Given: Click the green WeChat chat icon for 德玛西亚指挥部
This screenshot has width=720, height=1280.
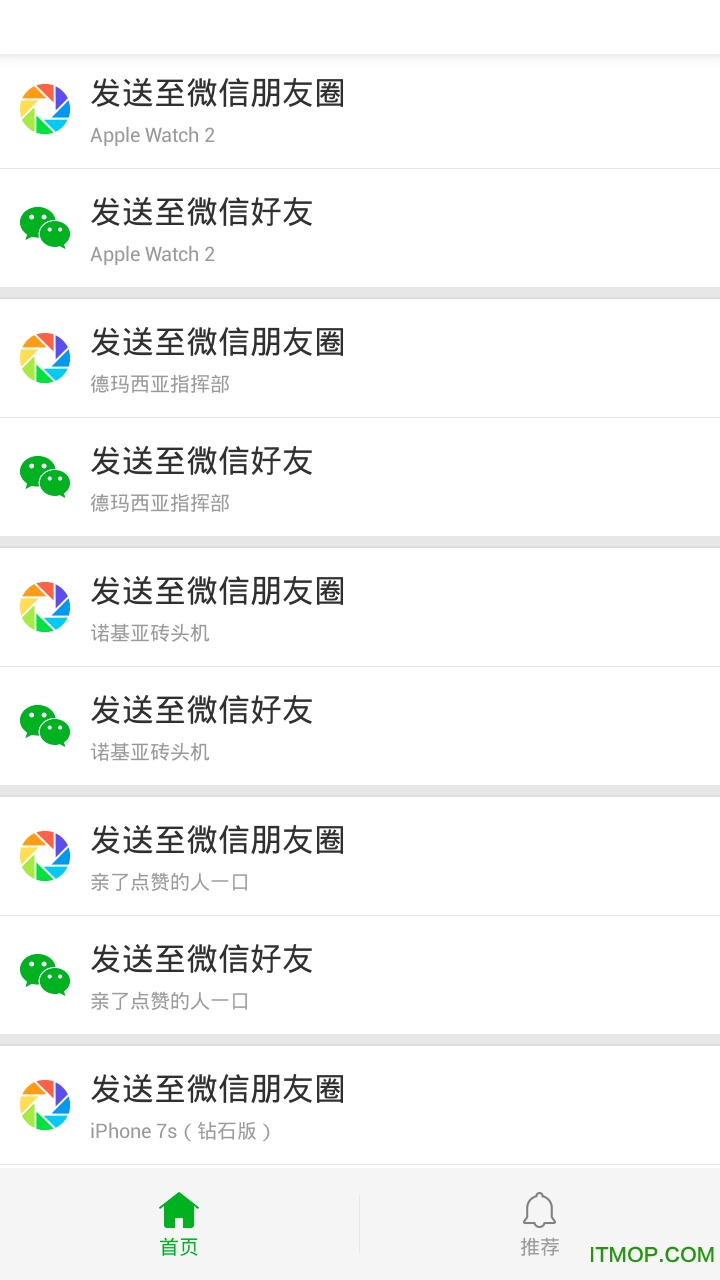Looking at the screenshot, I should click(x=44, y=476).
